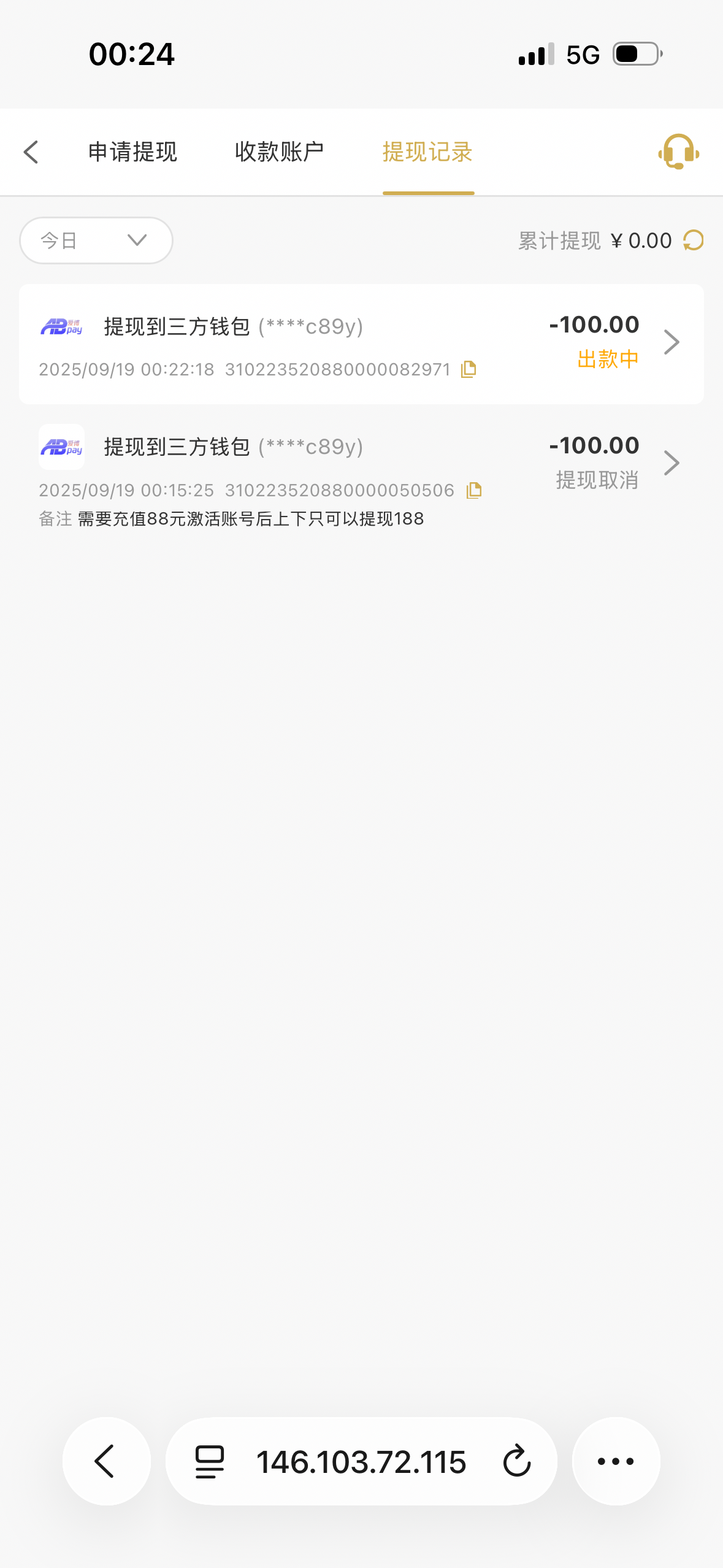723x1568 pixels.
Task: Copy order number ending in 082971
Action: (469, 369)
